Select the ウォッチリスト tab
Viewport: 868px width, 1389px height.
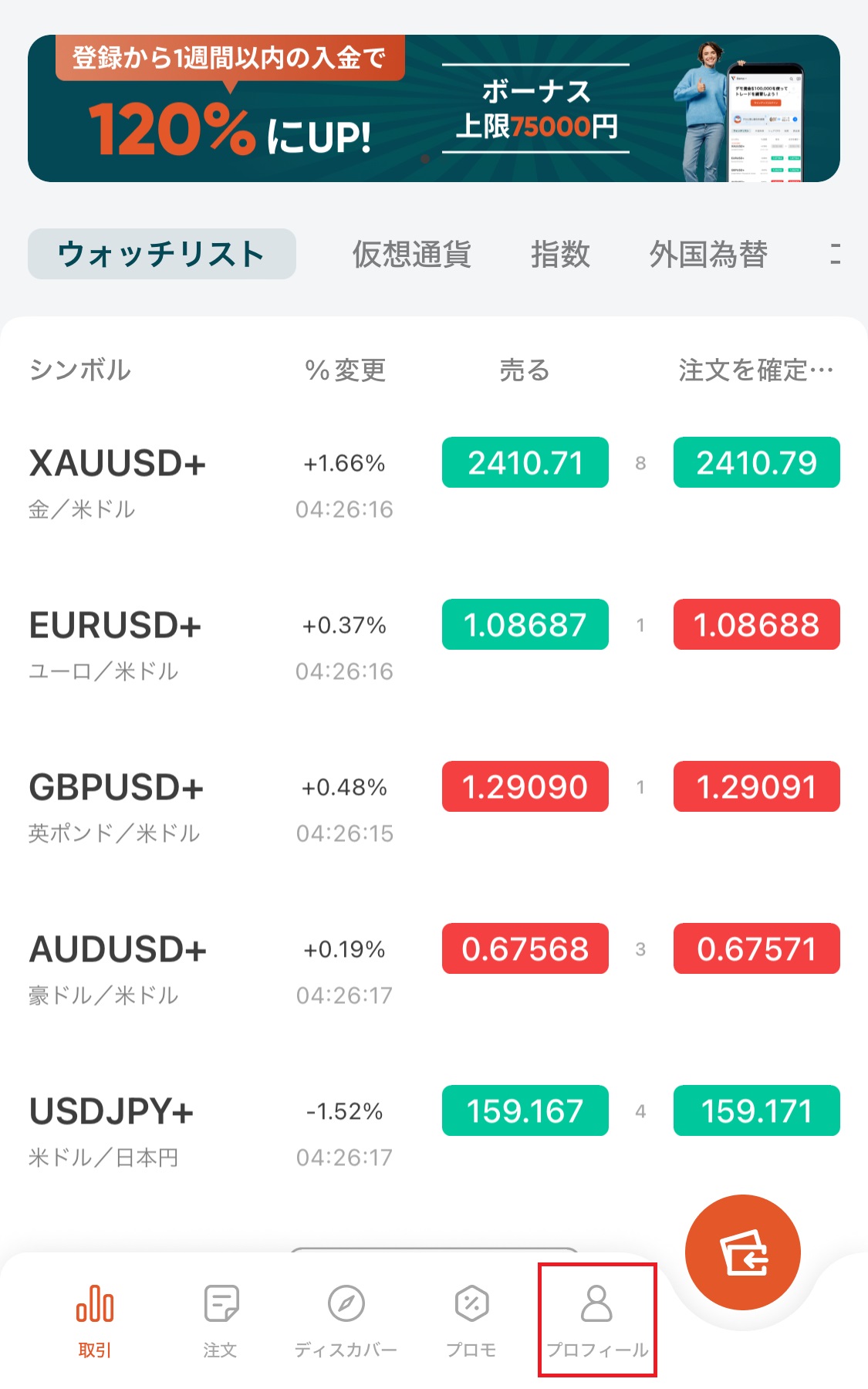[162, 254]
